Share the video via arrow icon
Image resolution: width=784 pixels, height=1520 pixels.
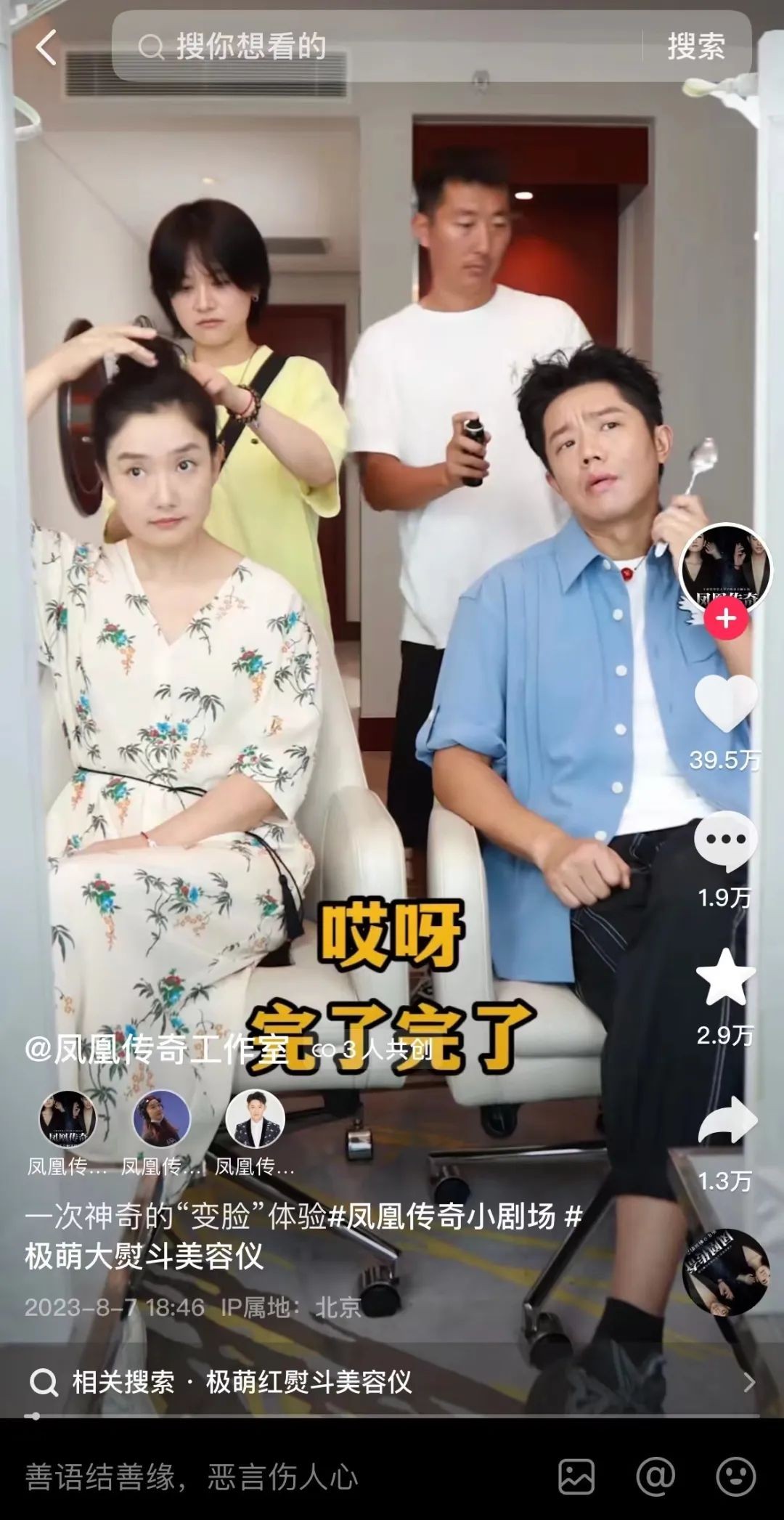727,1119
